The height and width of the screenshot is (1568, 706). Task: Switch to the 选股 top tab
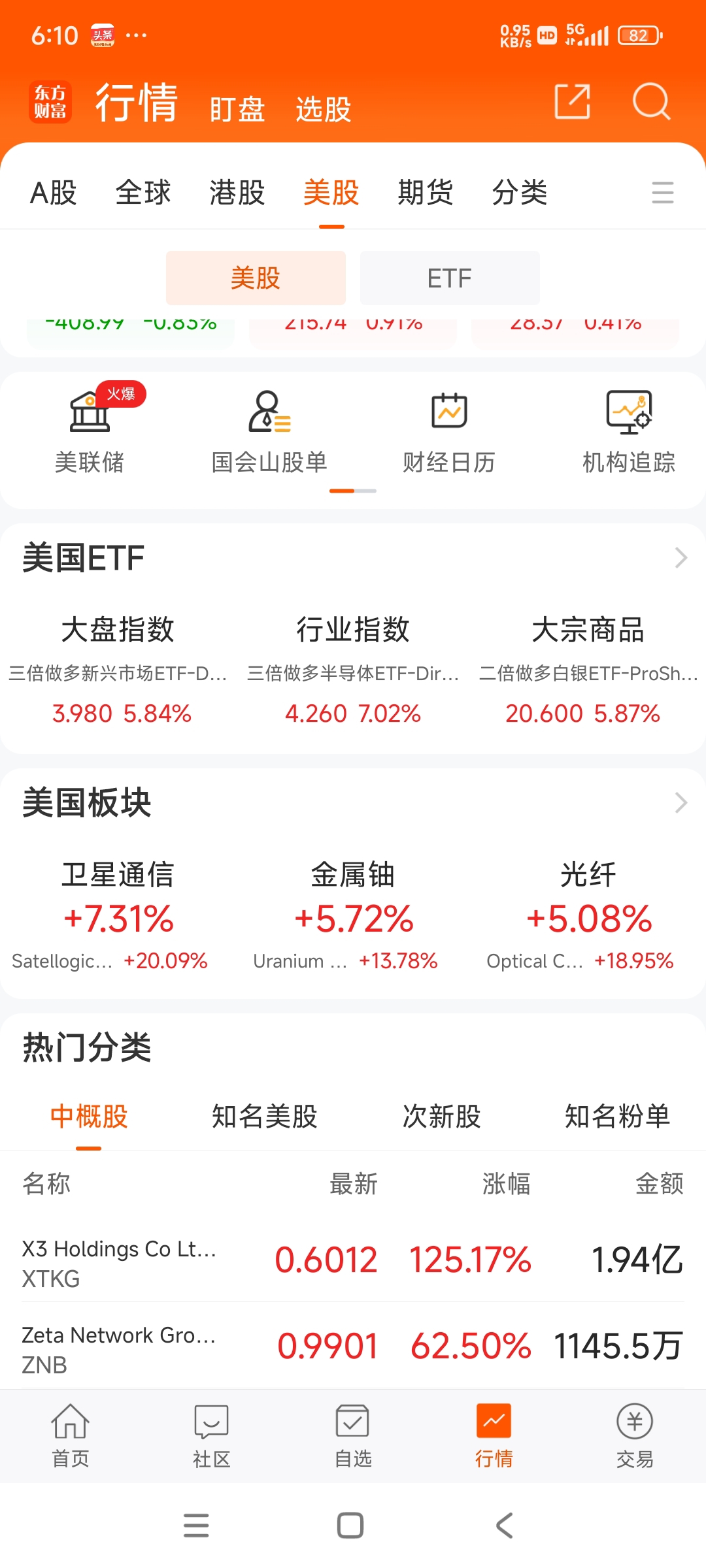pyautogui.click(x=324, y=109)
